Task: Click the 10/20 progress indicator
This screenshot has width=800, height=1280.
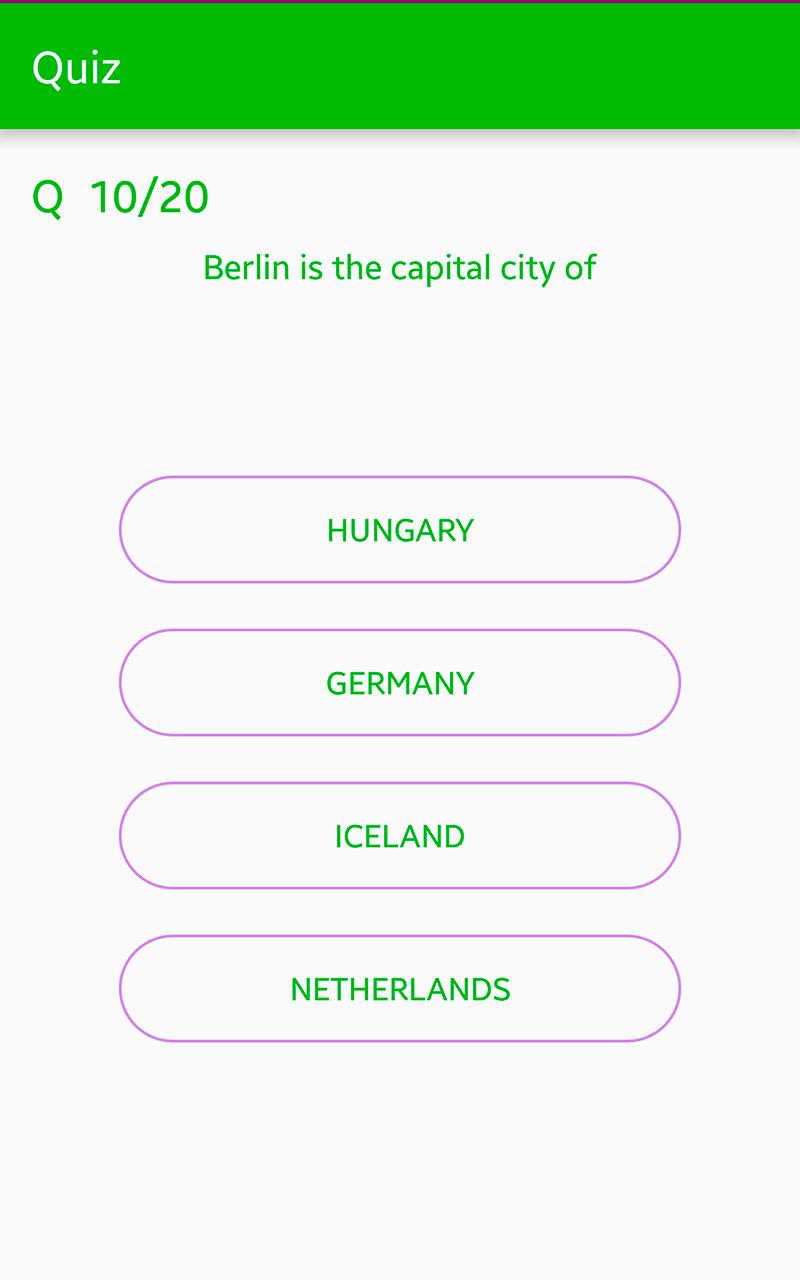Action: tap(150, 196)
